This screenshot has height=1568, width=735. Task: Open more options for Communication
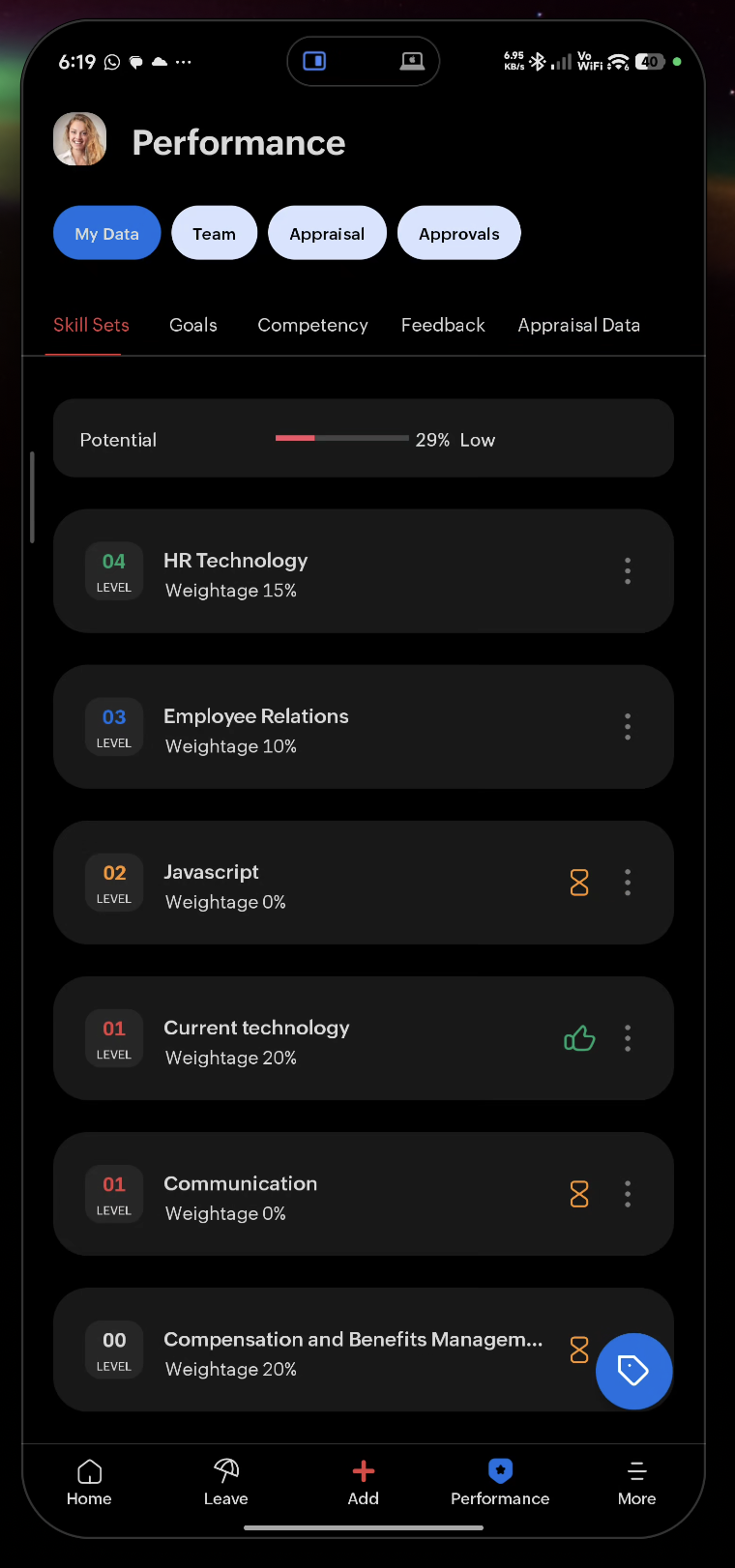click(628, 1194)
